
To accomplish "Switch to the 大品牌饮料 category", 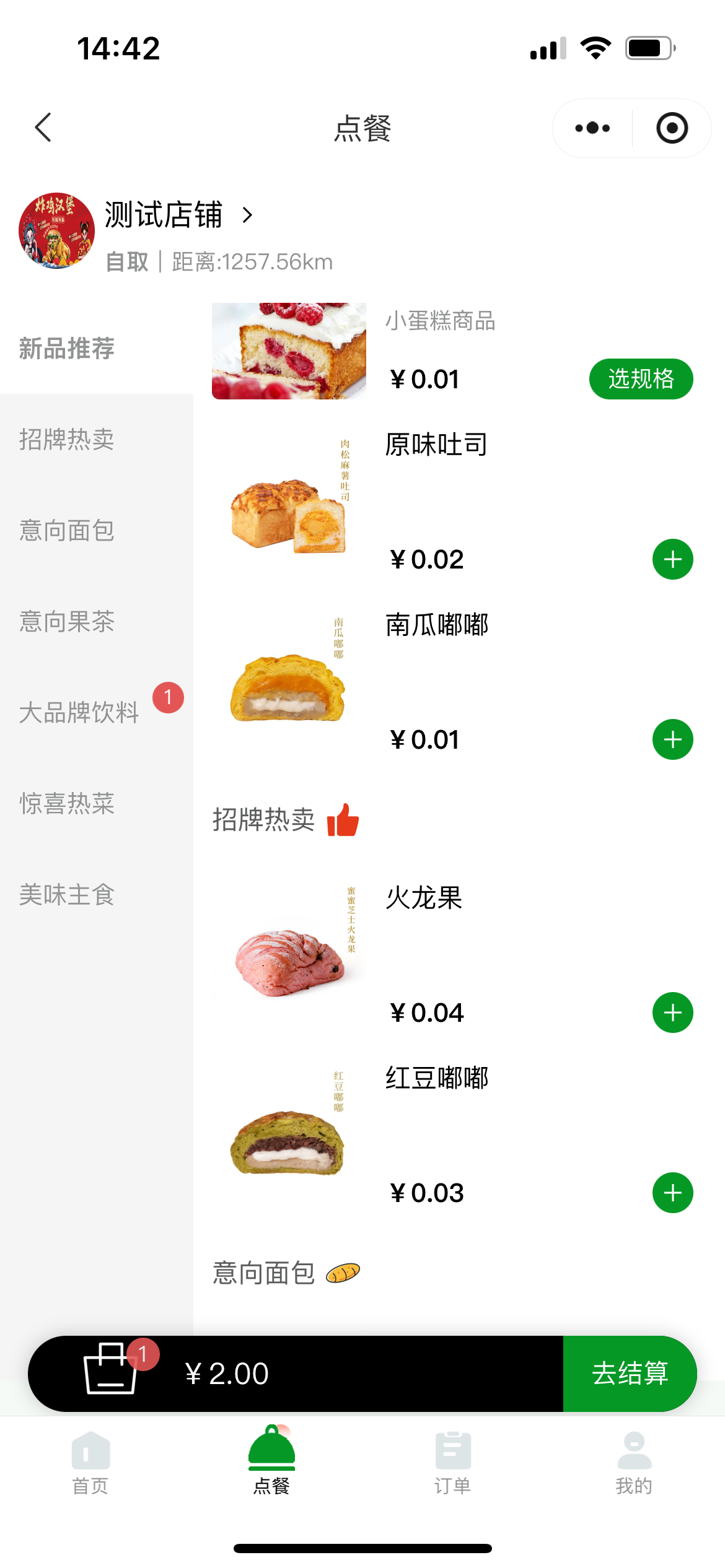I will (x=79, y=713).
